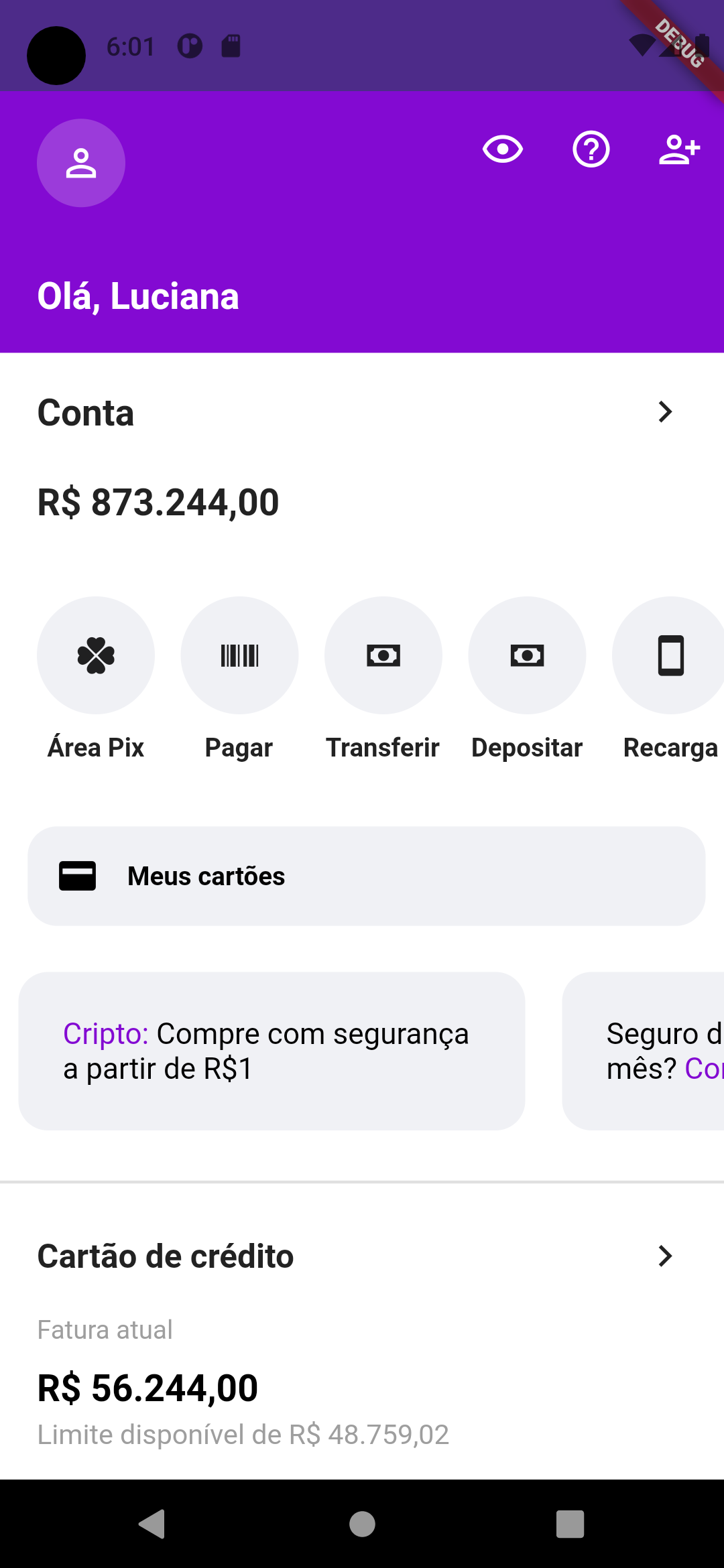Viewport: 724px width, 1568px height.
Task: Select the Pagar barcode icon
Action: [239, 655]
